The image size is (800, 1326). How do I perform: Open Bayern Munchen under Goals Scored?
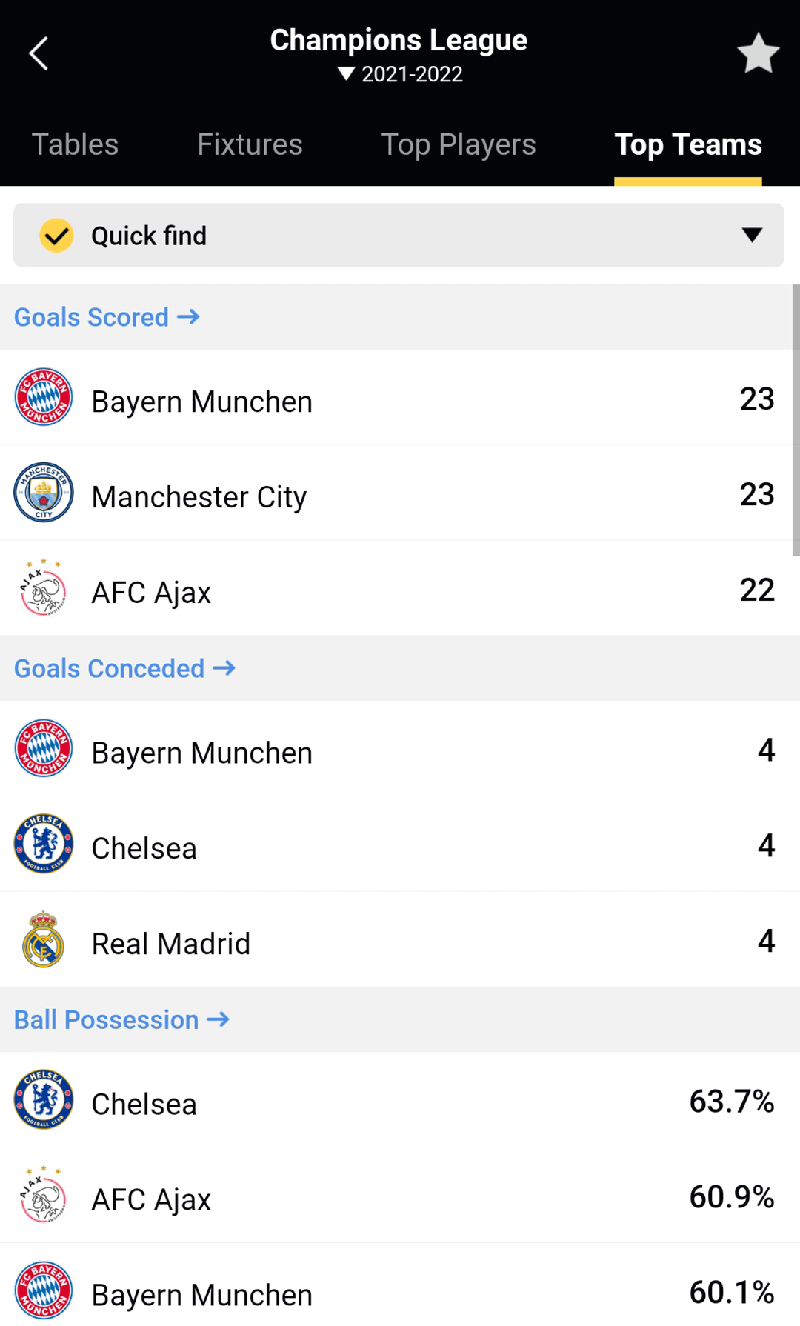pos(400,398)
